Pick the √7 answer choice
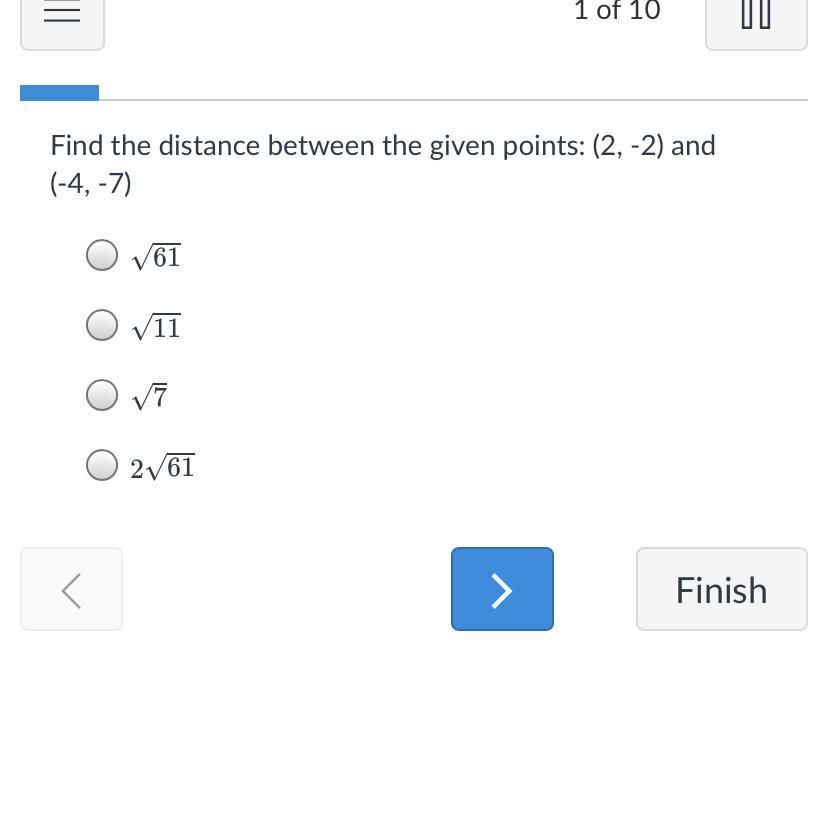 coord(102,396)
